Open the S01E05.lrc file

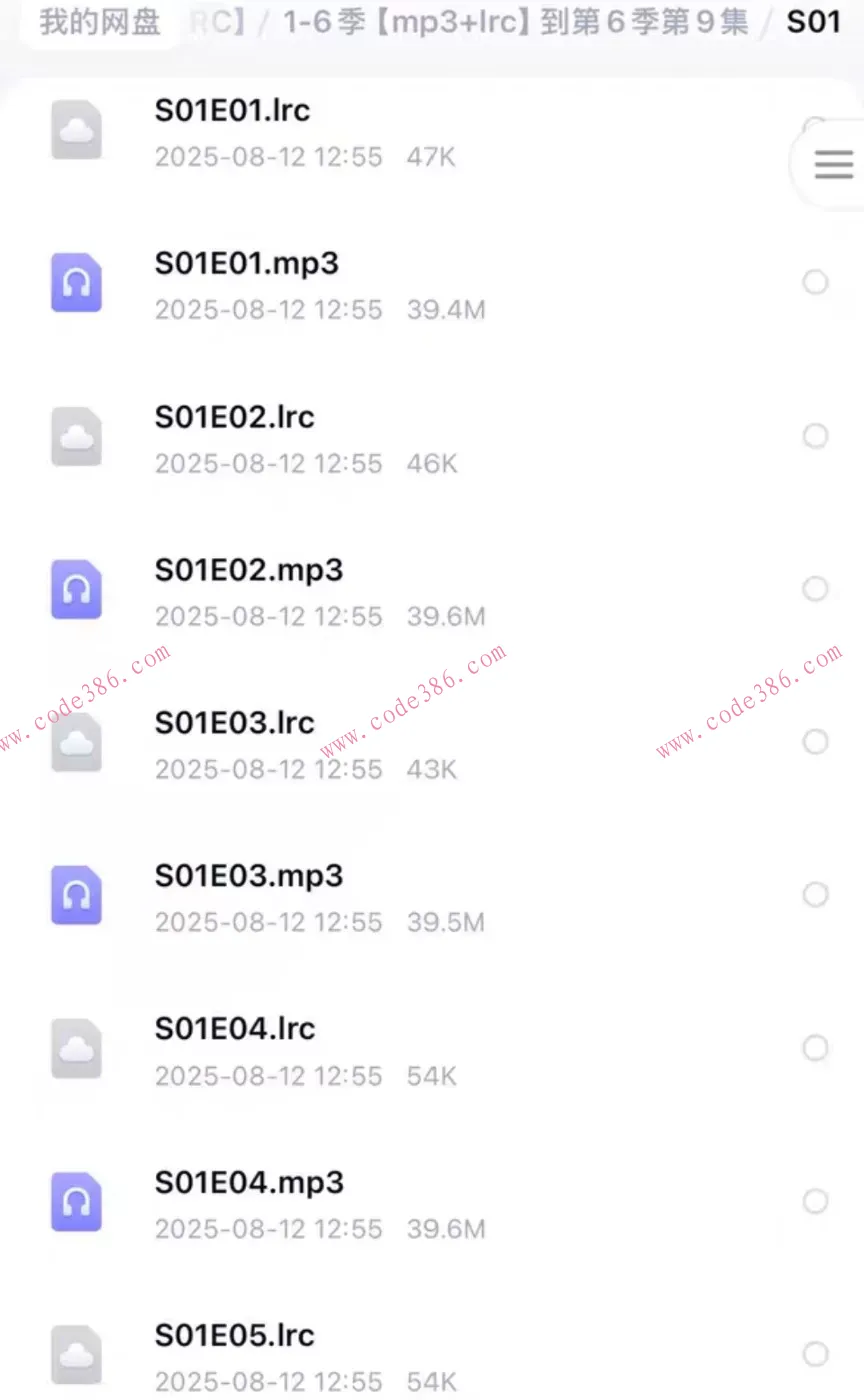pyautogui.click(x=234, y=1335)
